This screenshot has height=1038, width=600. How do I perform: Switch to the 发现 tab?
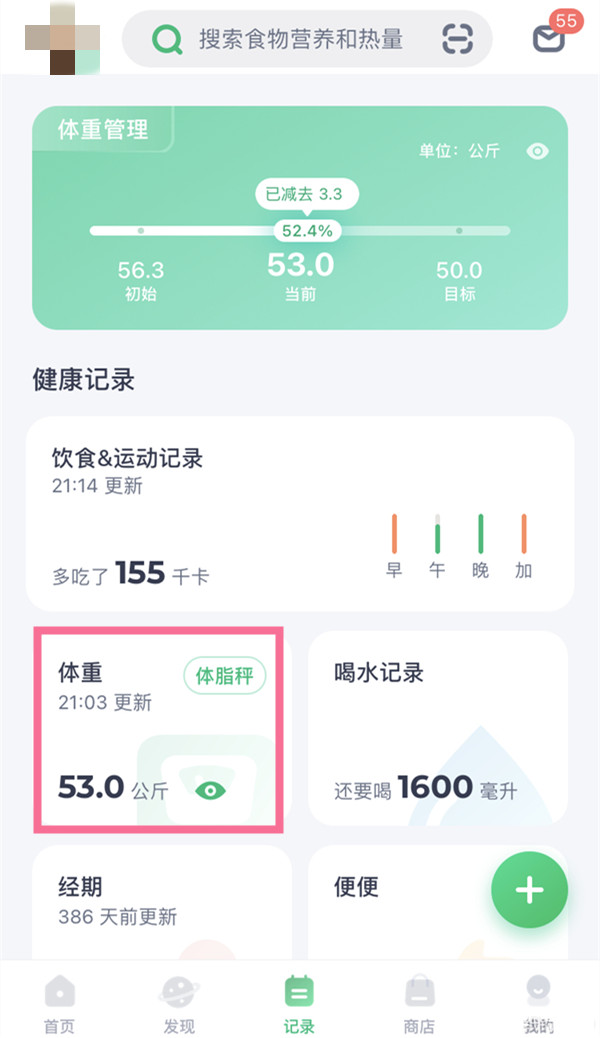pyautogui.click(x=179, y=1003)
